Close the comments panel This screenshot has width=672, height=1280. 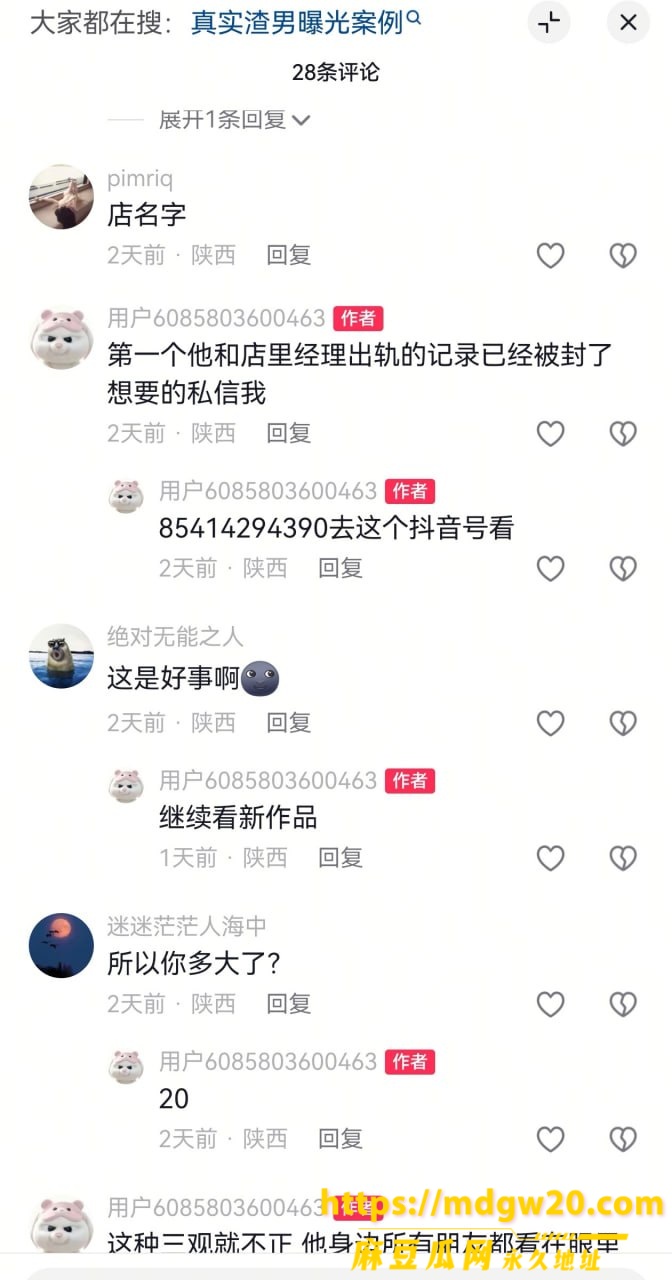click(628, 22)
